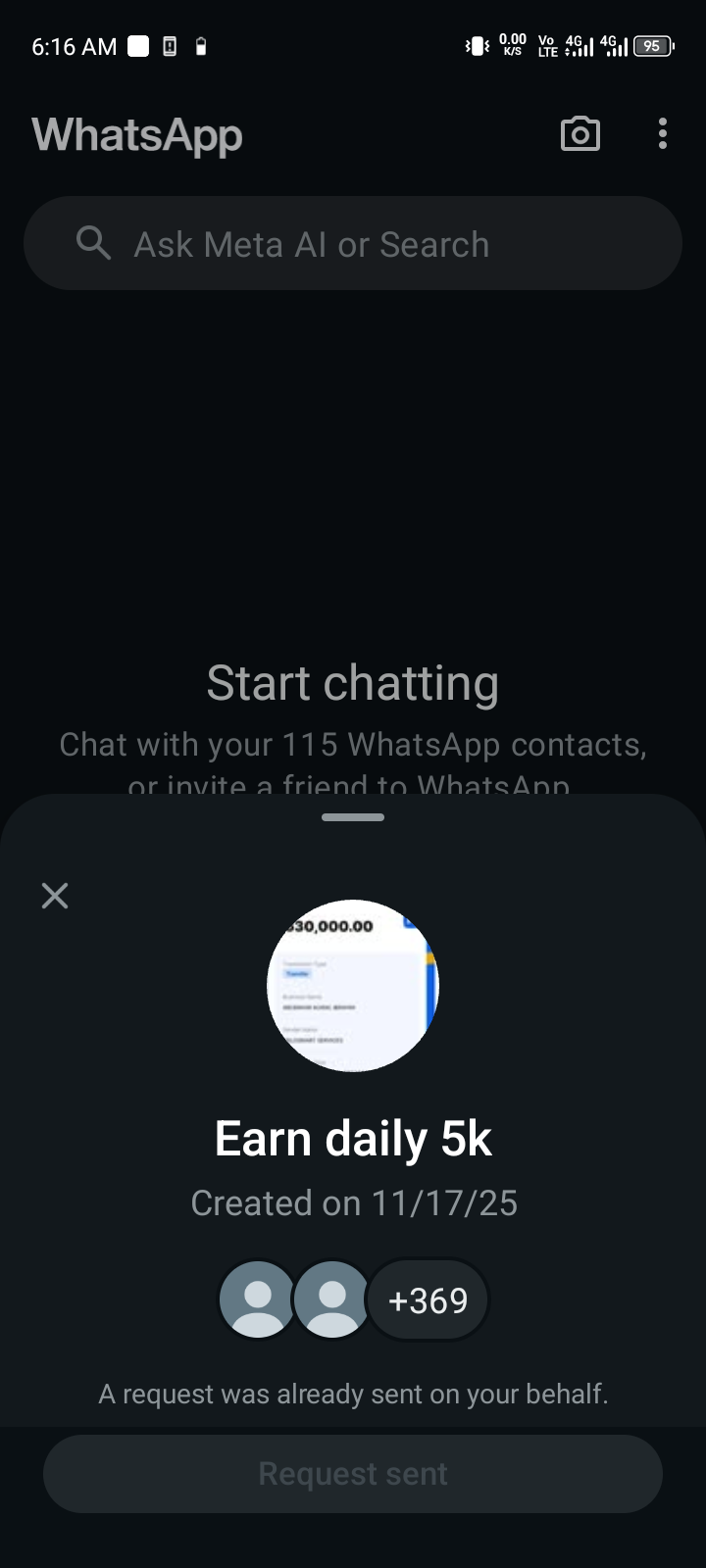Screen dimensions: 706x1568
Task: Tap the Request sent button
Action: click(353, 1474)
